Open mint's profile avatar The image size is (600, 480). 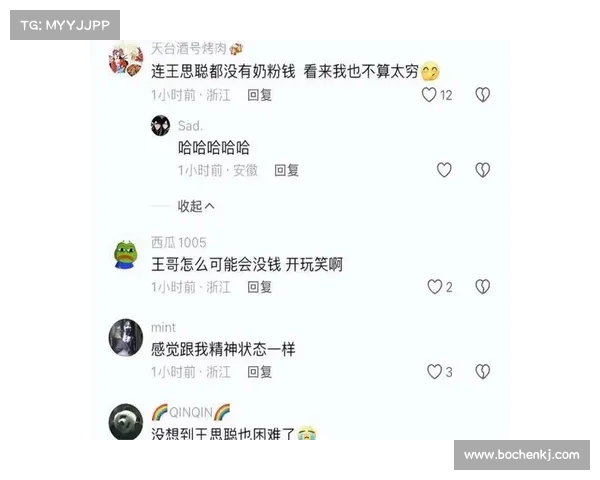pos(125,337)
